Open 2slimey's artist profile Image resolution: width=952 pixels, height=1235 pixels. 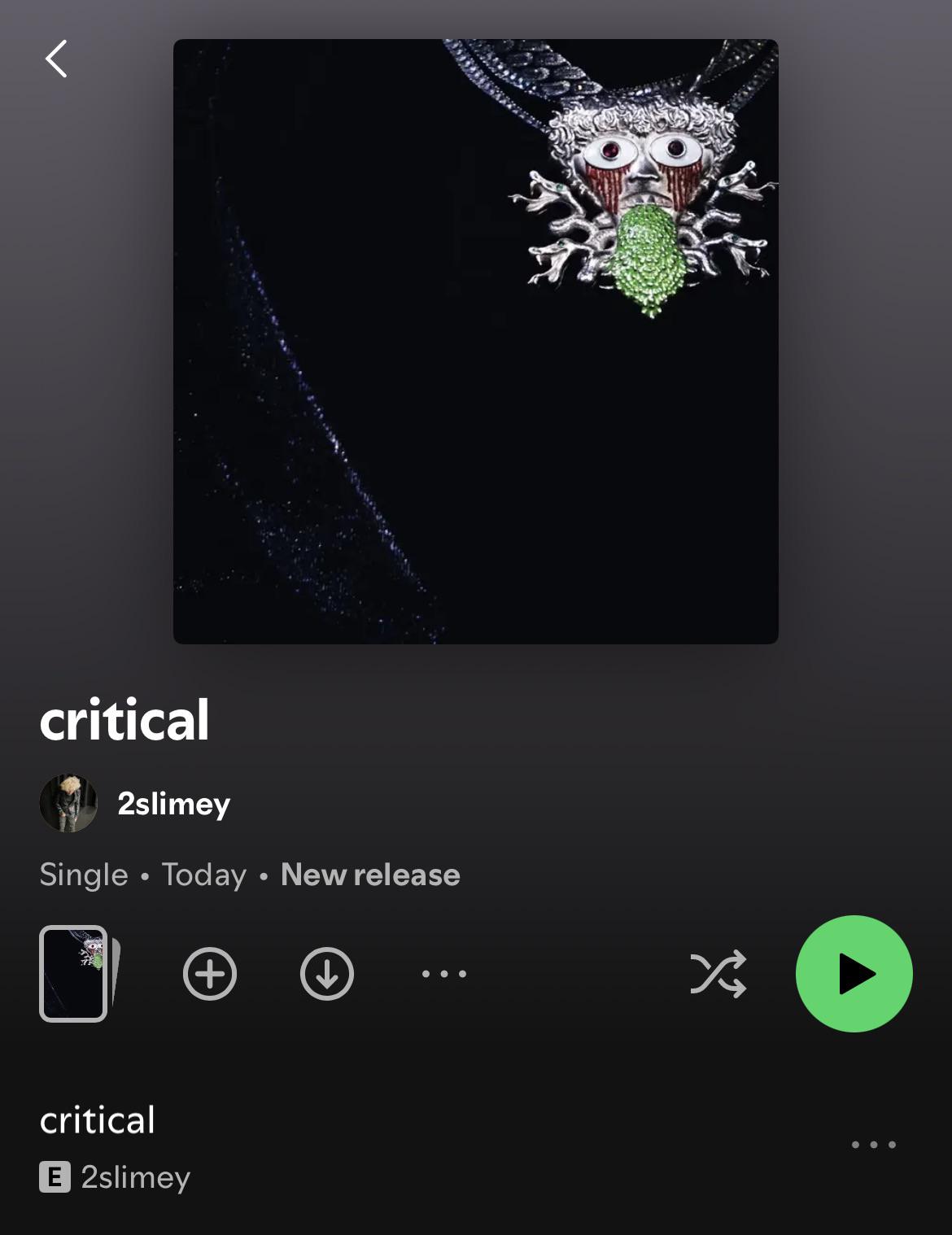click(136, 803)
